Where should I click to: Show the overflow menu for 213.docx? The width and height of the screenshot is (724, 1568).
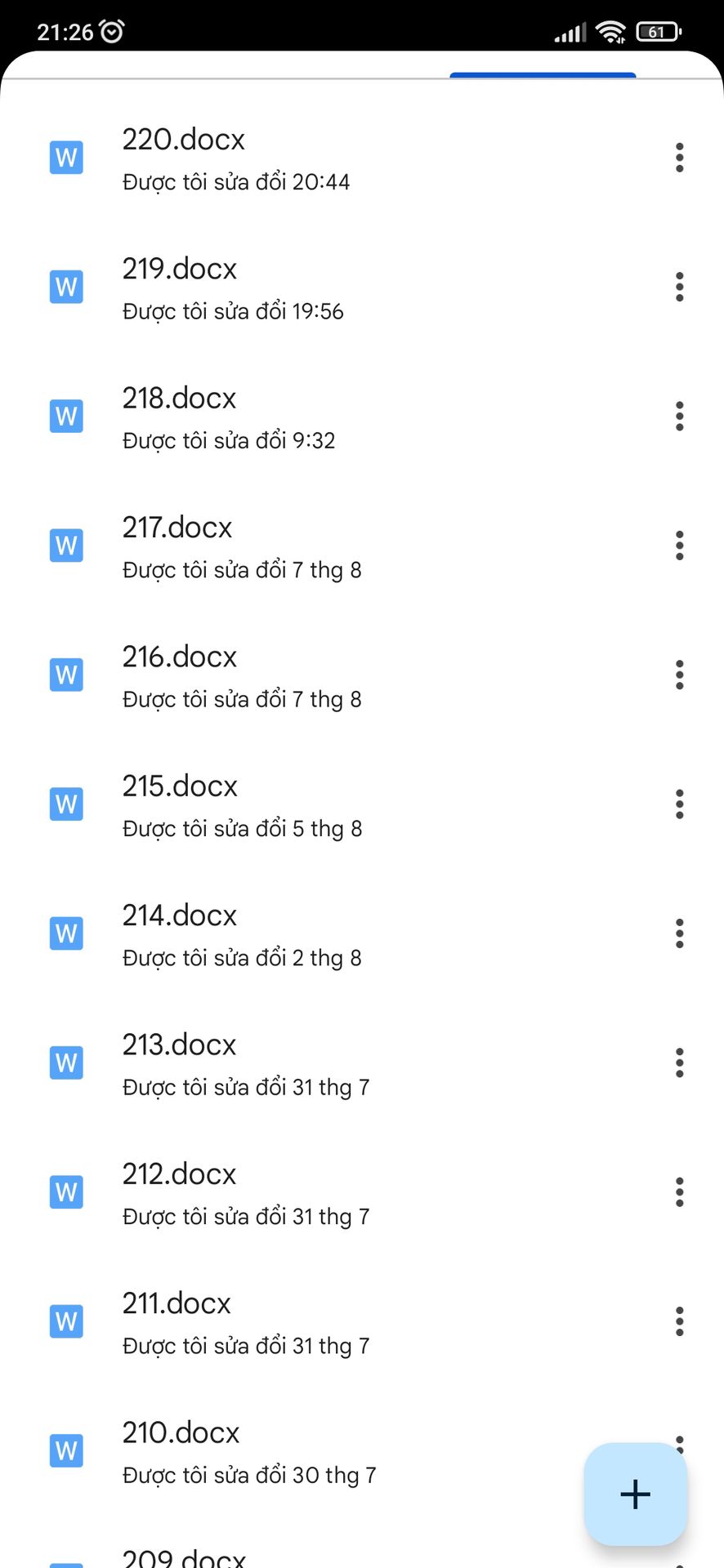[x=679, y=1063]
